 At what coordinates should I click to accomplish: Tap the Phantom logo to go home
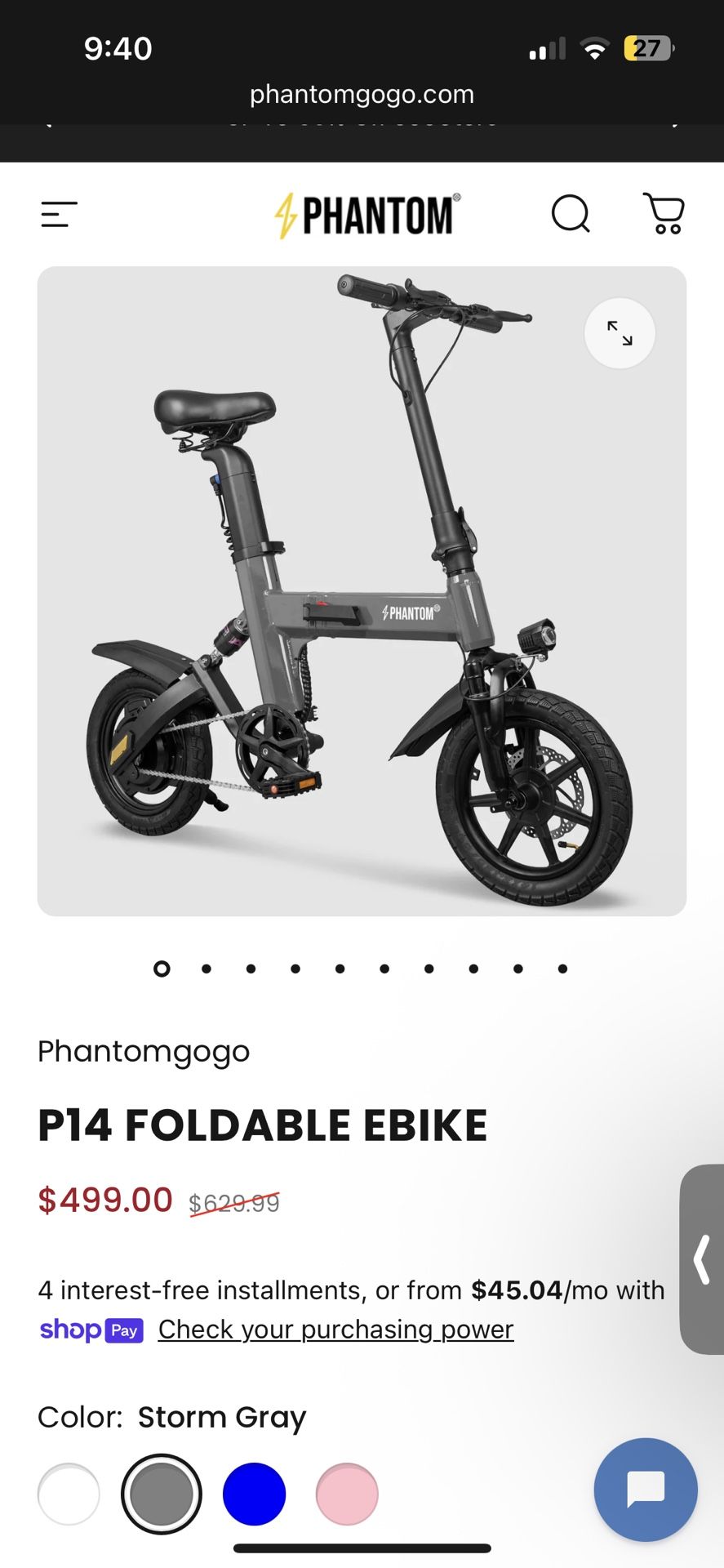pos(367,216)
